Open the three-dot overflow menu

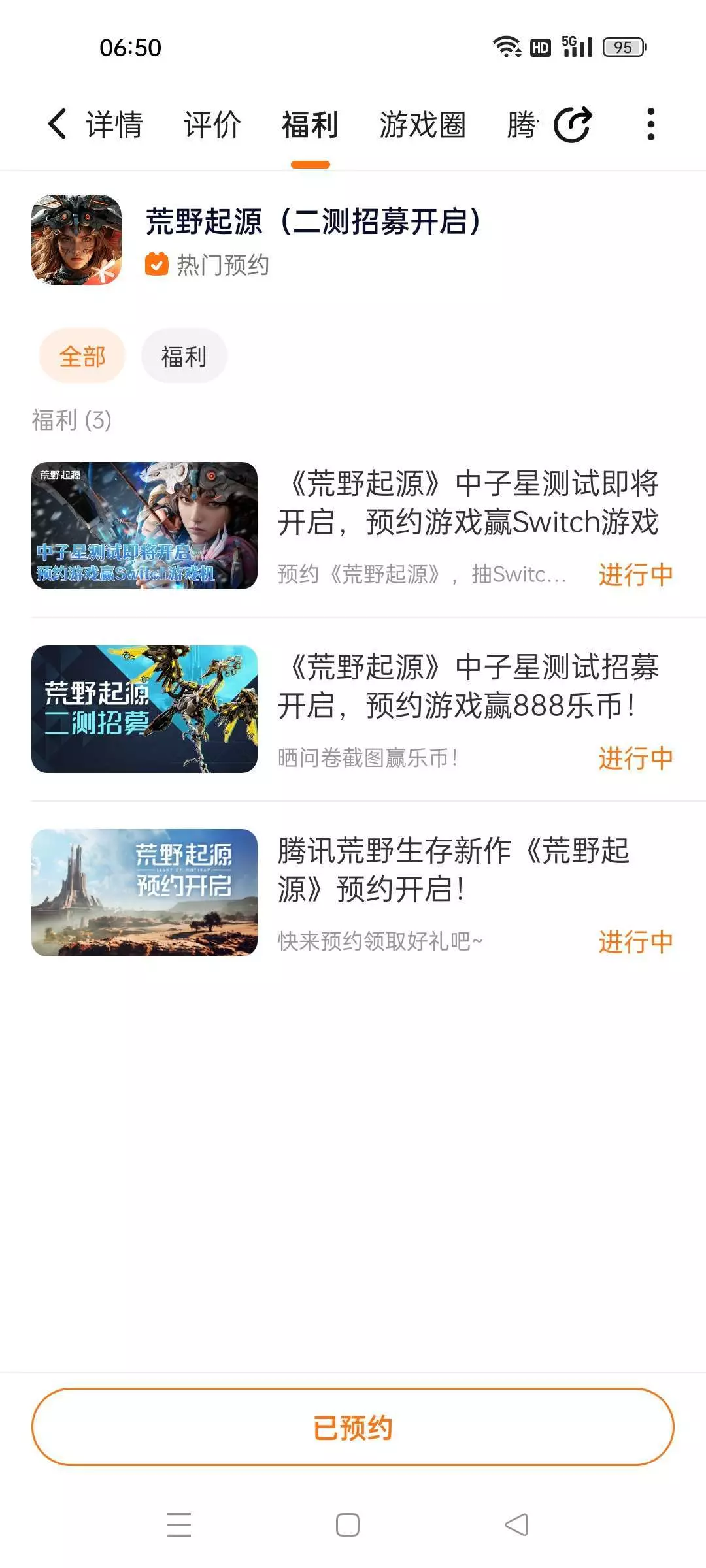point(650,124)
